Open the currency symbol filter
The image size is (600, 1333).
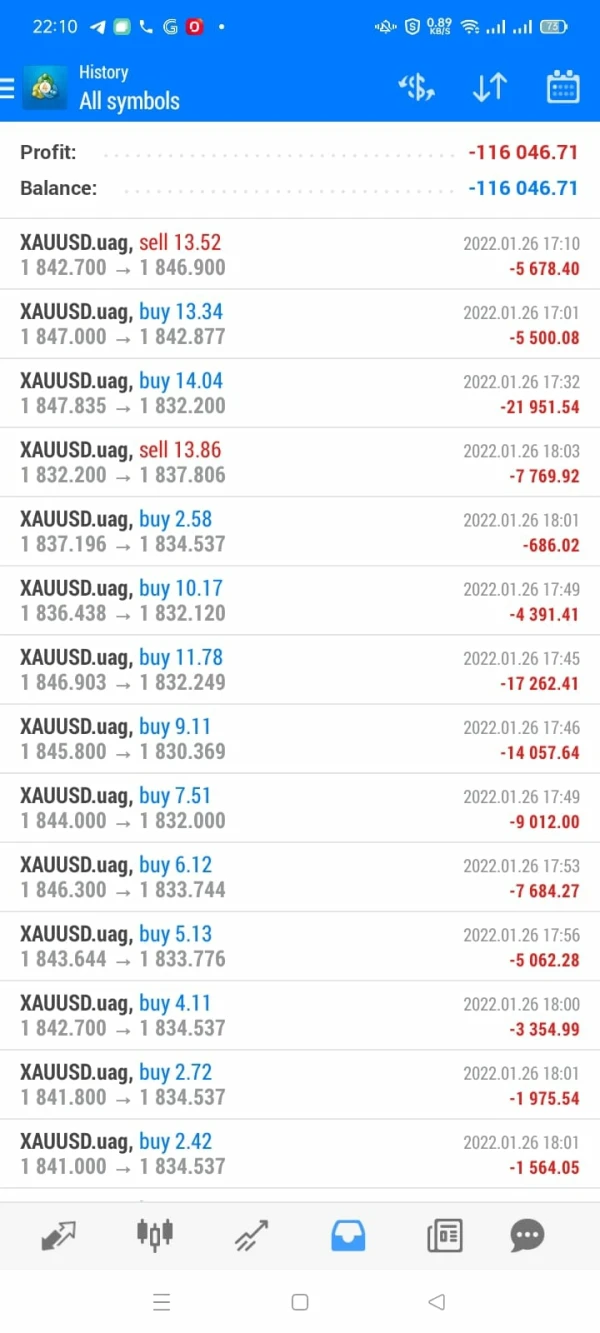(416, 88)
